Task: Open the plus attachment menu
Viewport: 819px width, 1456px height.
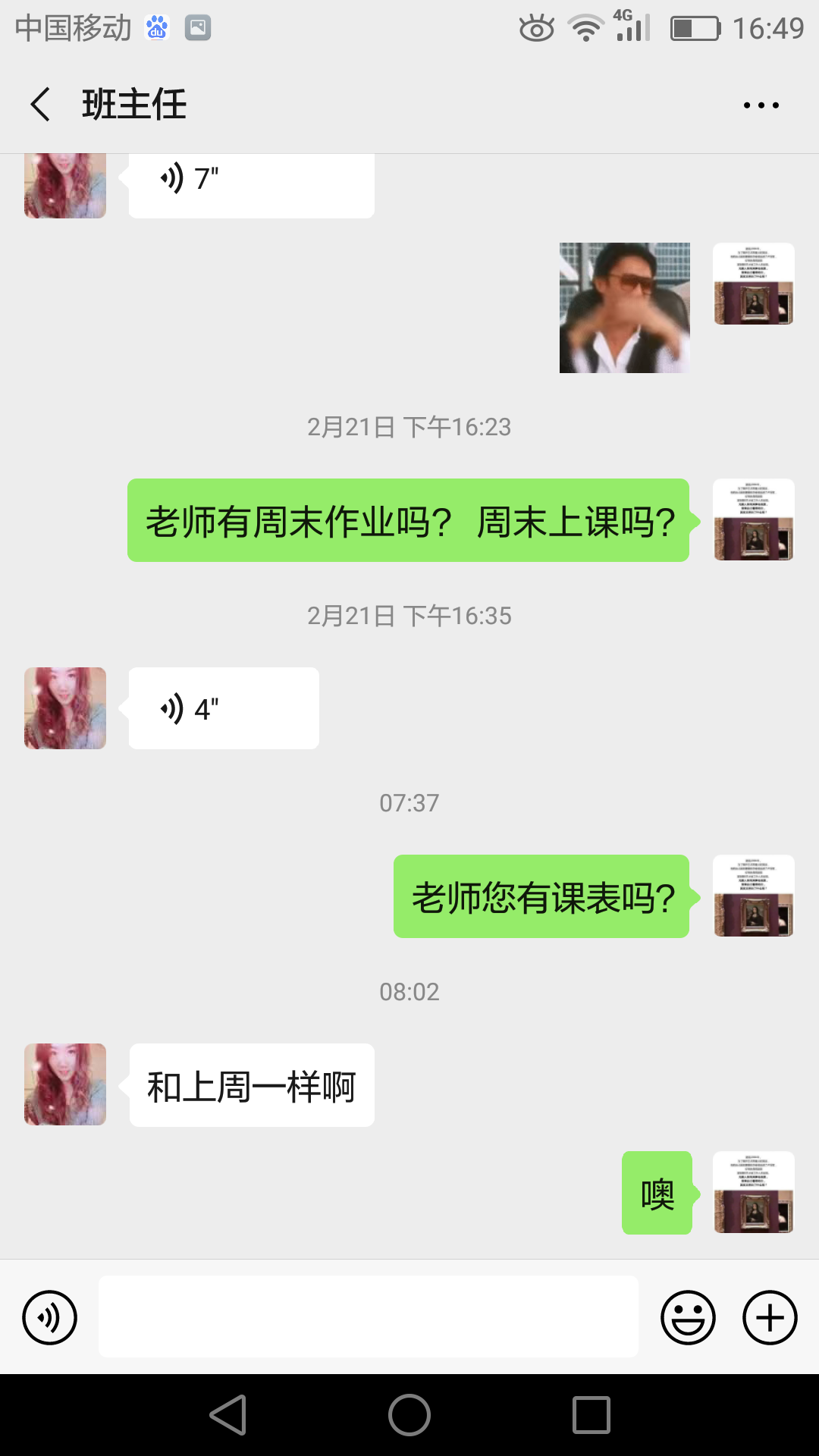Action: pyautogui.click(x=769, y=1317)
